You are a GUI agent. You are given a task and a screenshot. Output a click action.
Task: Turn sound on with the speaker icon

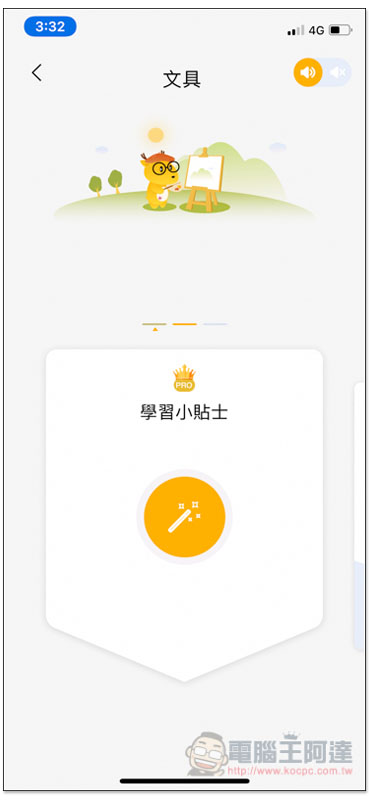coord(308,72)
